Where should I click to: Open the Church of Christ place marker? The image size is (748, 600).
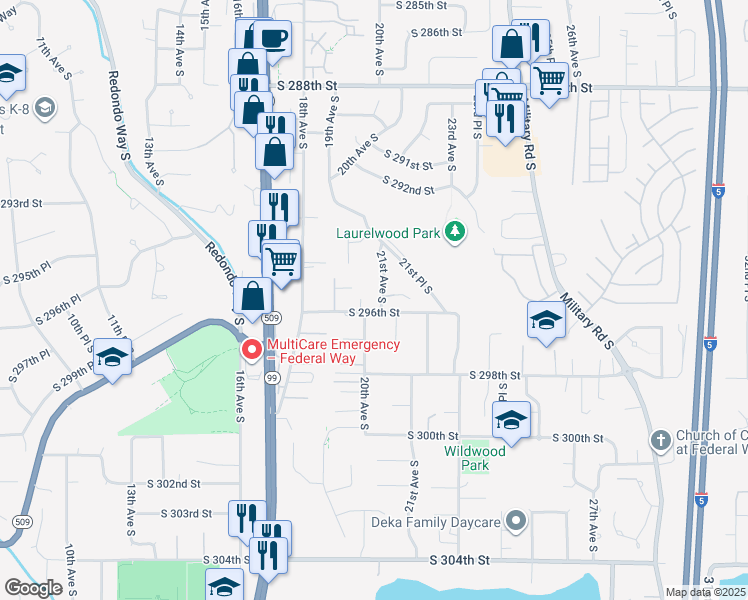tap(660, 440)
